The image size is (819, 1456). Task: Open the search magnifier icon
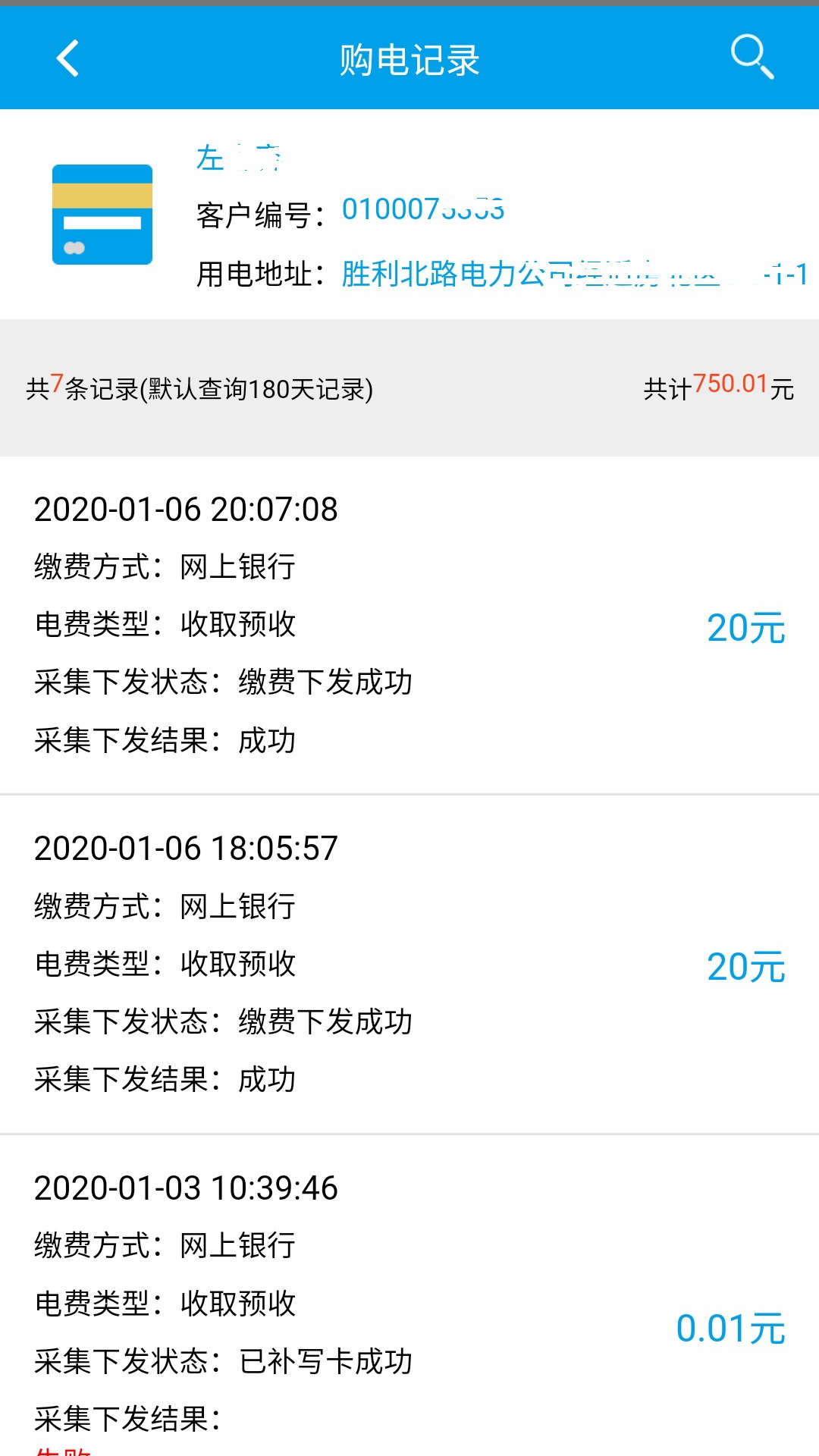752,58
